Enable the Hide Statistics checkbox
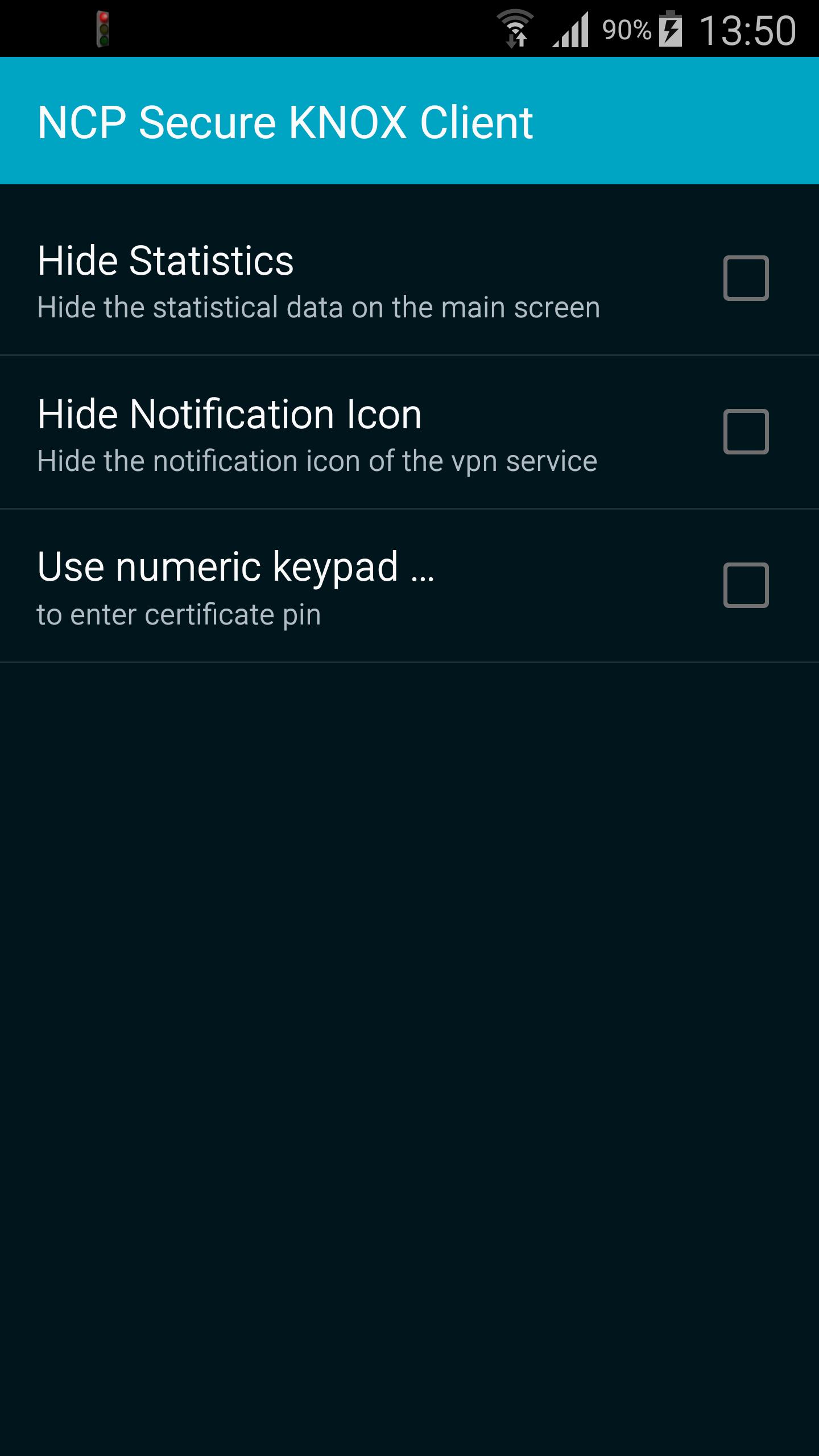The width and height of the screenshot is (819, 1456). [x=746, y=279]
